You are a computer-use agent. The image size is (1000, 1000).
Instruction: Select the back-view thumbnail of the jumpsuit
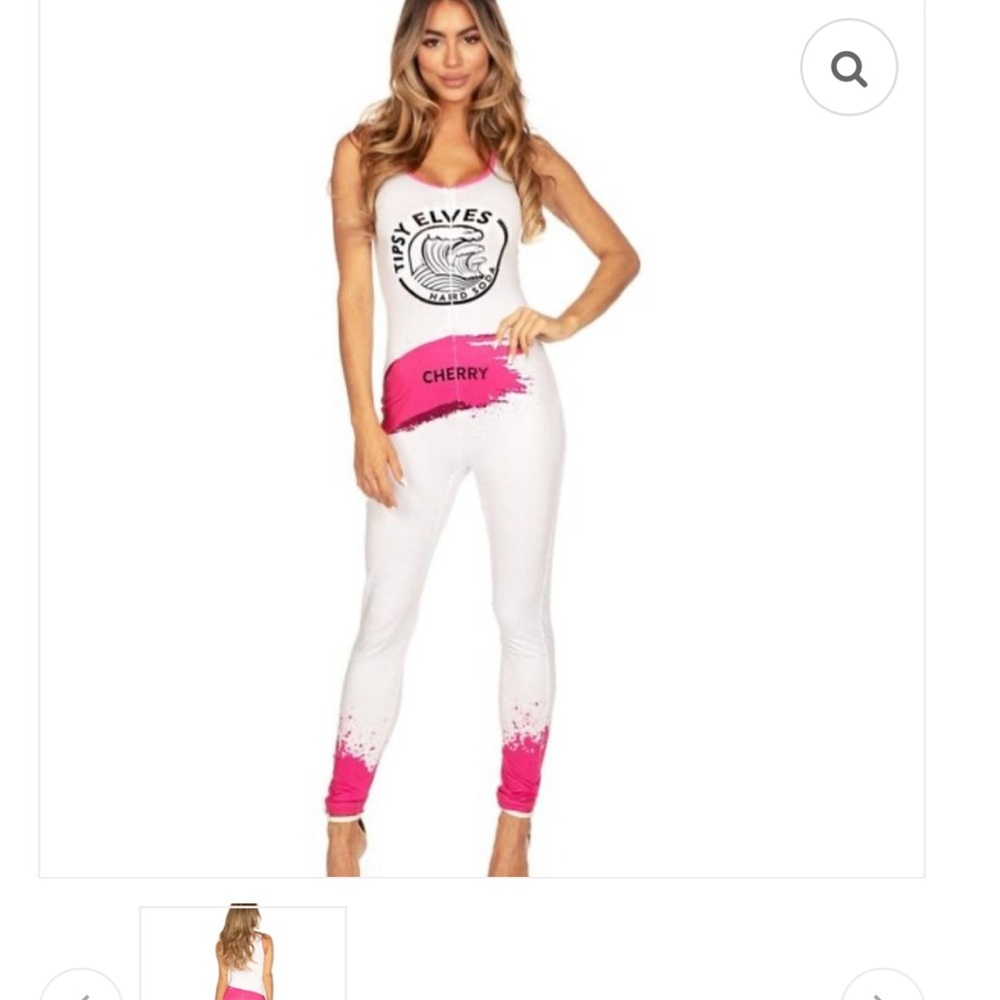point(243,954)
